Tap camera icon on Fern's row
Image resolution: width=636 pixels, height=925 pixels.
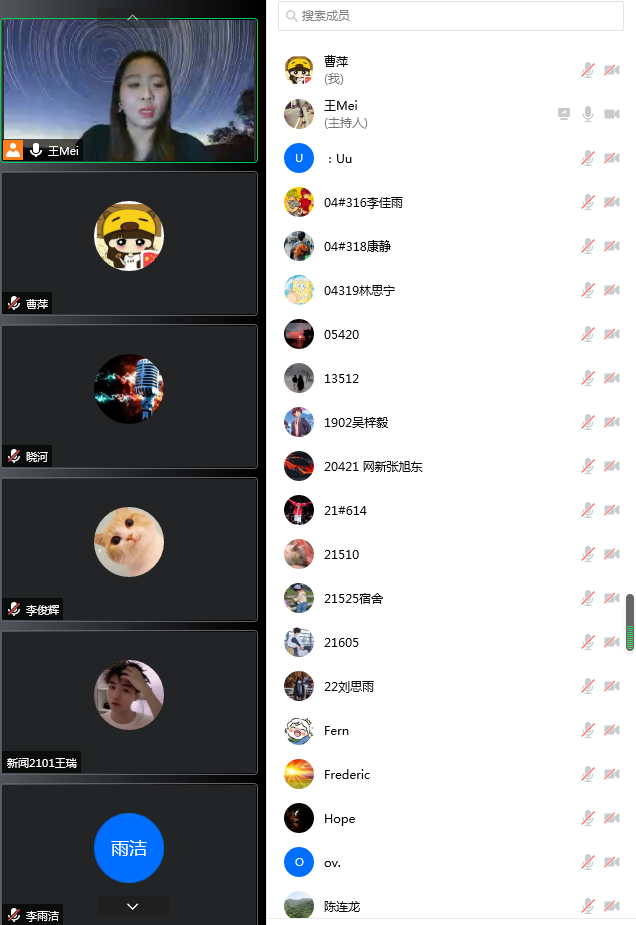612,730
